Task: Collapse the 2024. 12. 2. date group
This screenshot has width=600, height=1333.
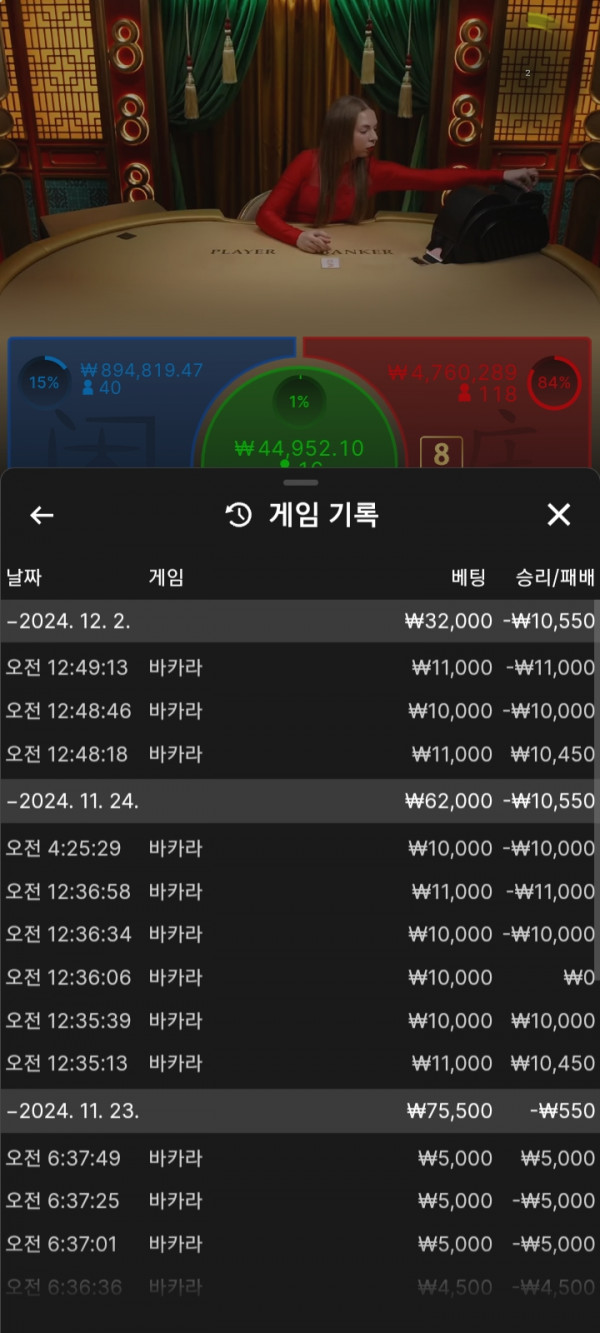Action: click(x=300, y=621)
